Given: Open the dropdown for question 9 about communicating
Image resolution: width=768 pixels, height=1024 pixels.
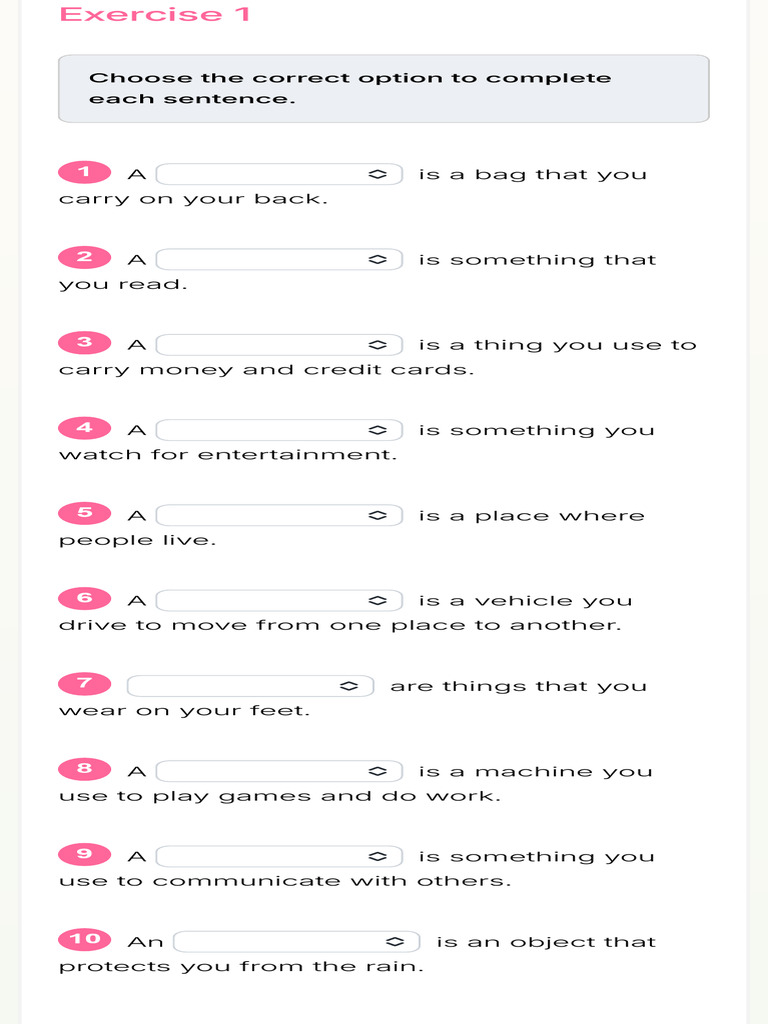Looking at the screenshot, I should 279,856.
